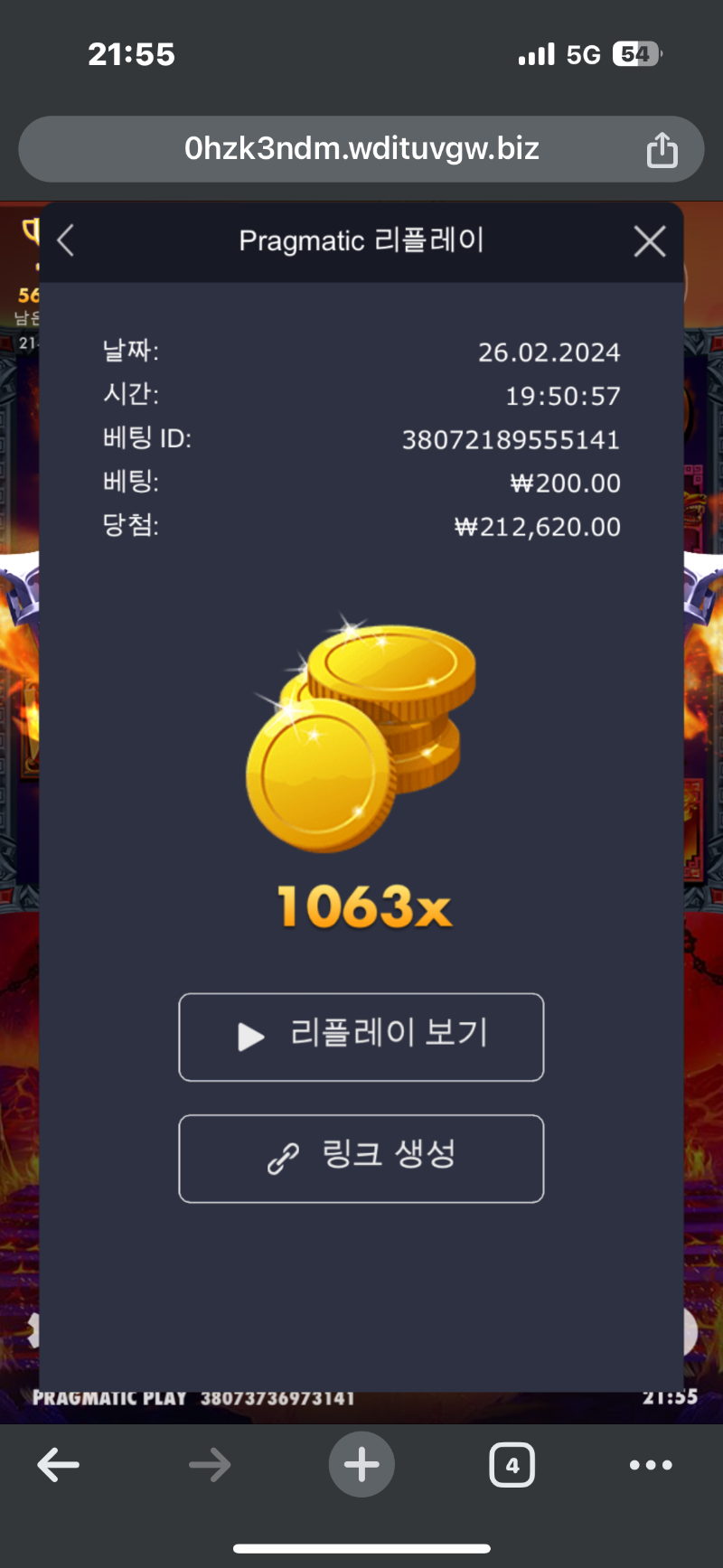Image resolution: width=723 pixels, height=1568 pixels.
Task: Open the tab switcher showing 4 tabs
Action: [x=512, y=1465]
